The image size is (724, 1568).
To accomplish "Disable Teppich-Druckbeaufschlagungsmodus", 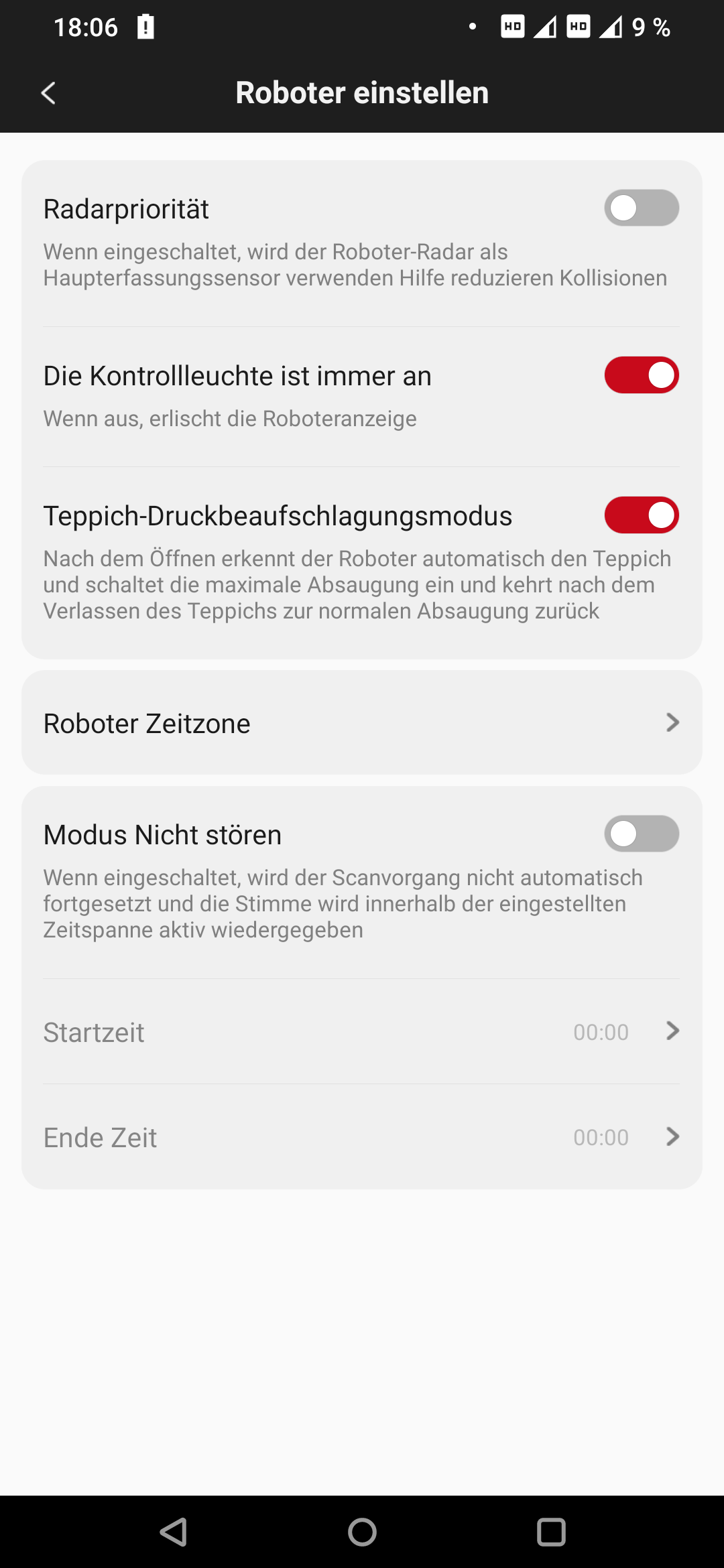I will (x=642, y=515).
